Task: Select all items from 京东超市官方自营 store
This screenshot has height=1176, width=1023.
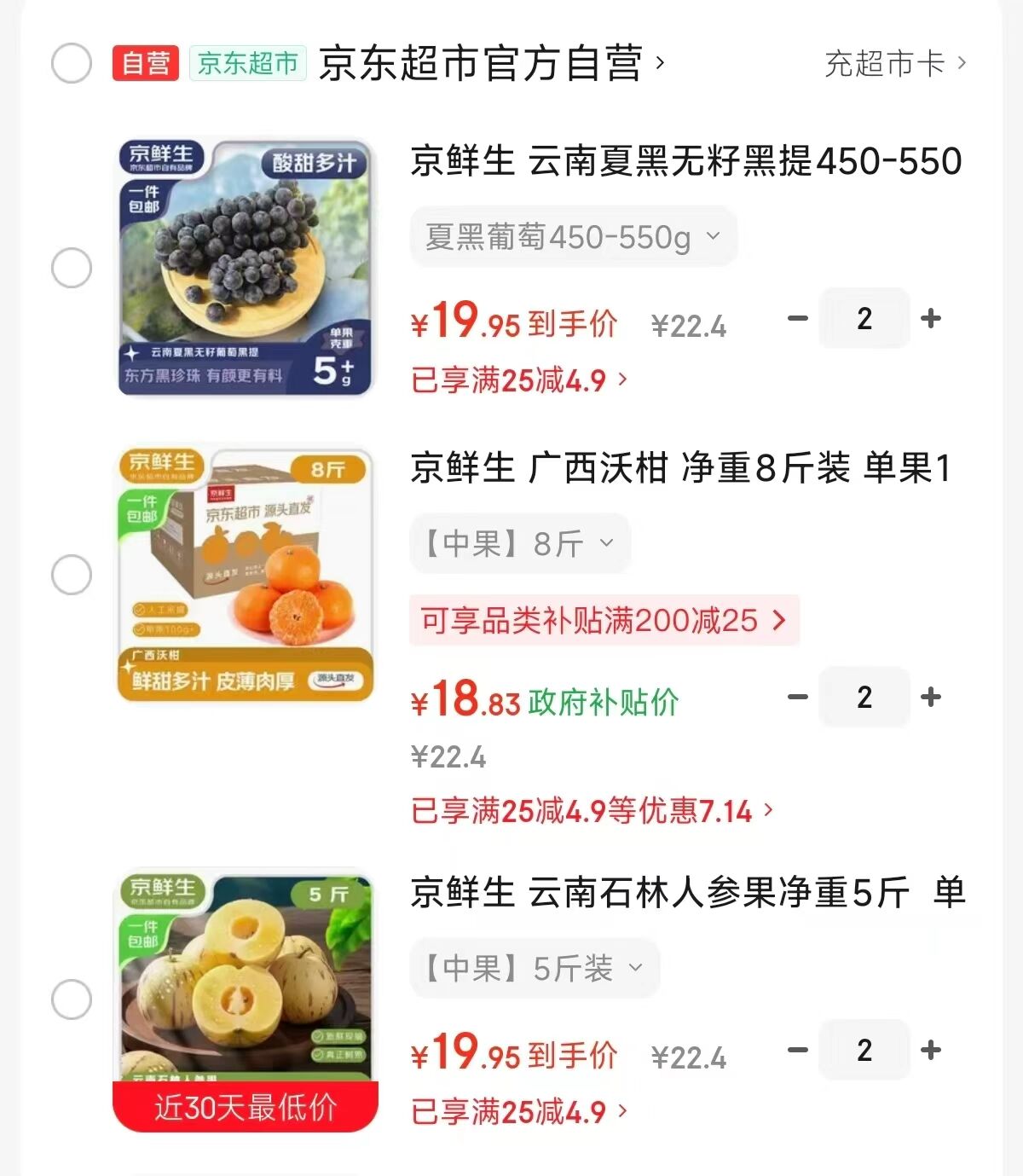Action: pos(72,63)
